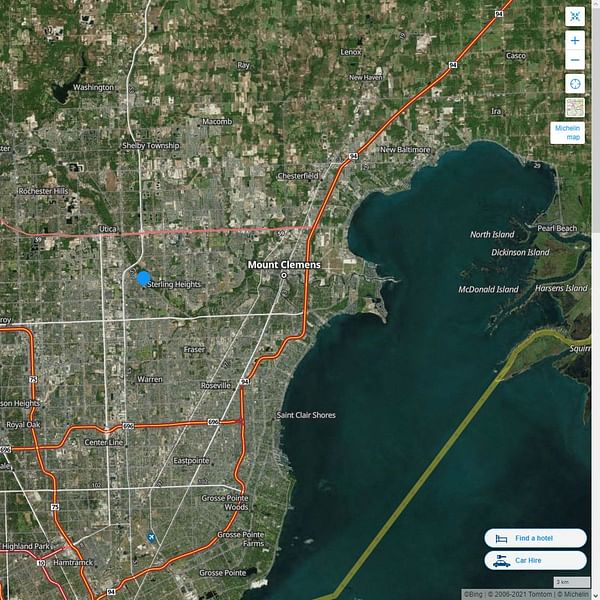This screenshot has width=600, height=600.
Task: Zoom in on the map
Action: [574, 41]
